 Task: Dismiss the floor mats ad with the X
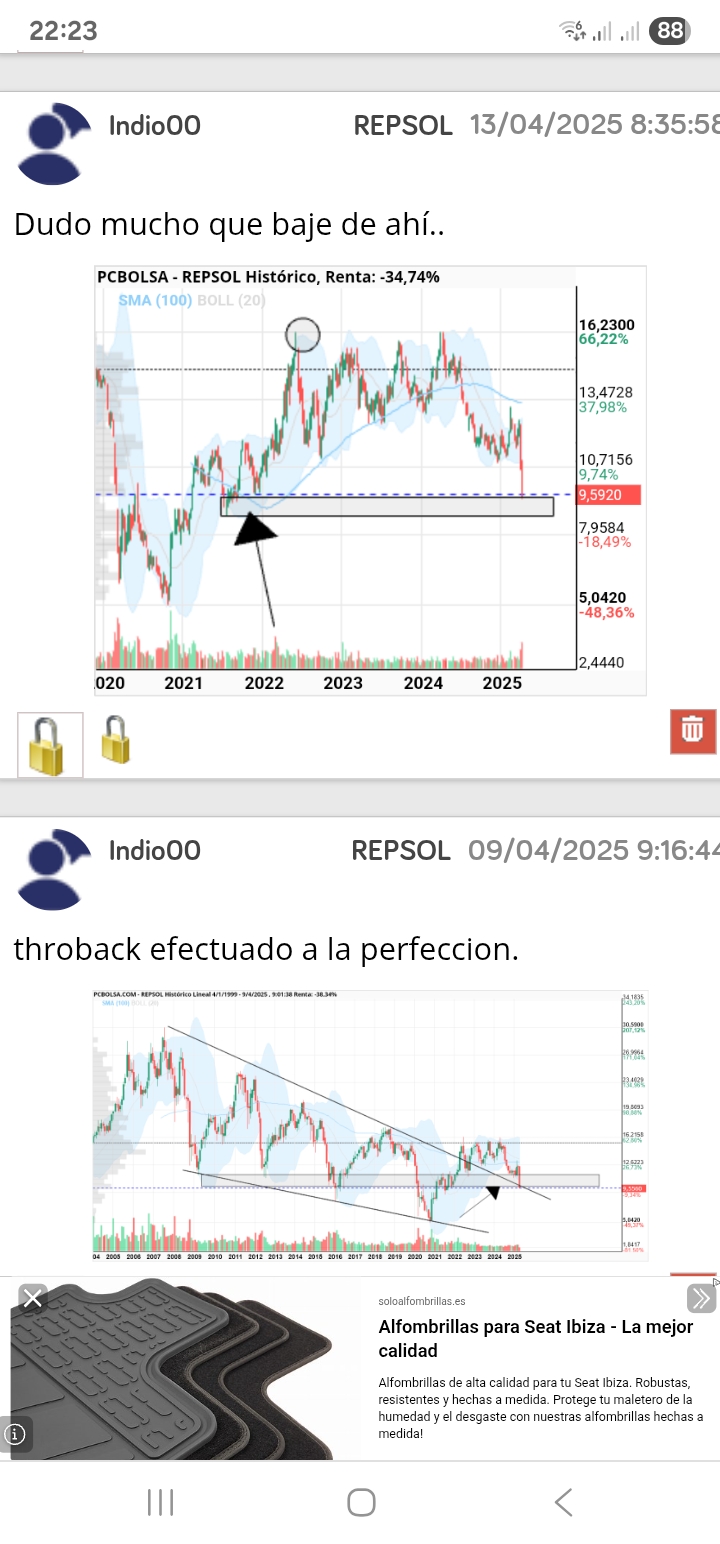[x=33, y=1298]
